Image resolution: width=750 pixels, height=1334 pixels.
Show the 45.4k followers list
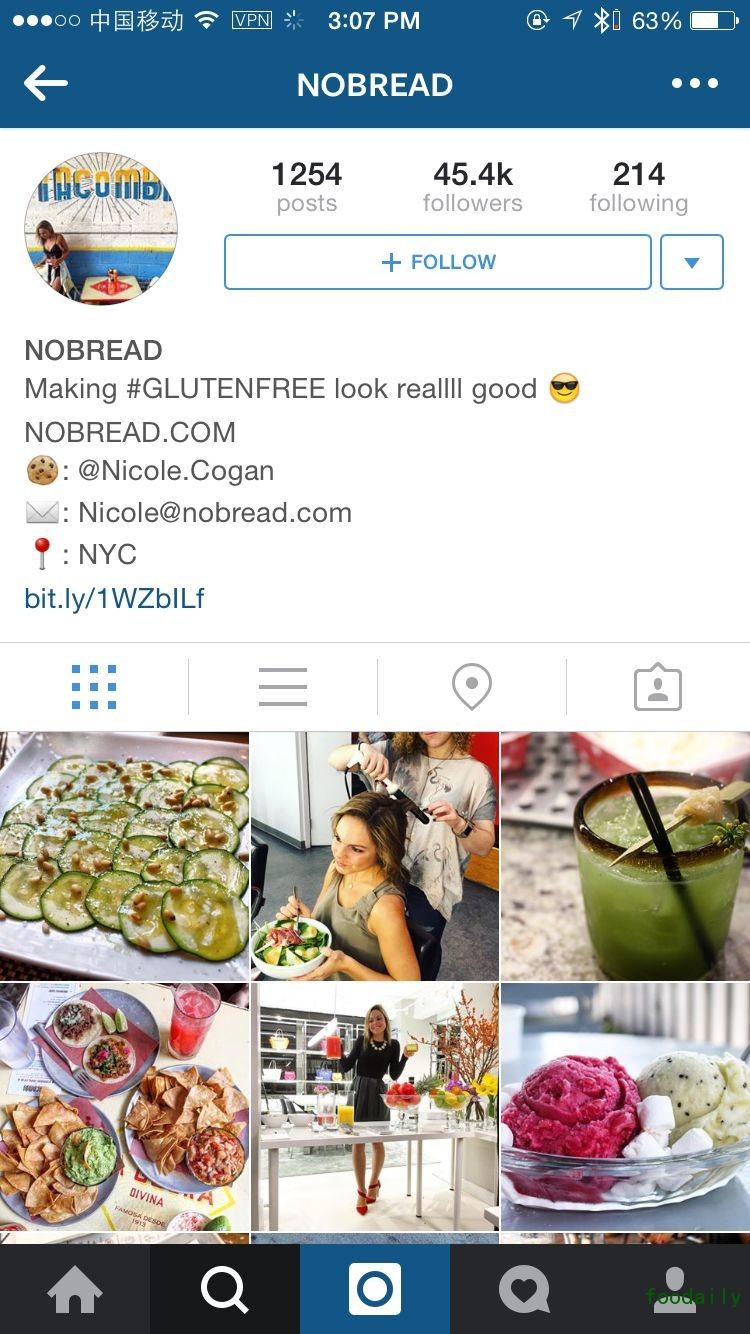(472, 187)
